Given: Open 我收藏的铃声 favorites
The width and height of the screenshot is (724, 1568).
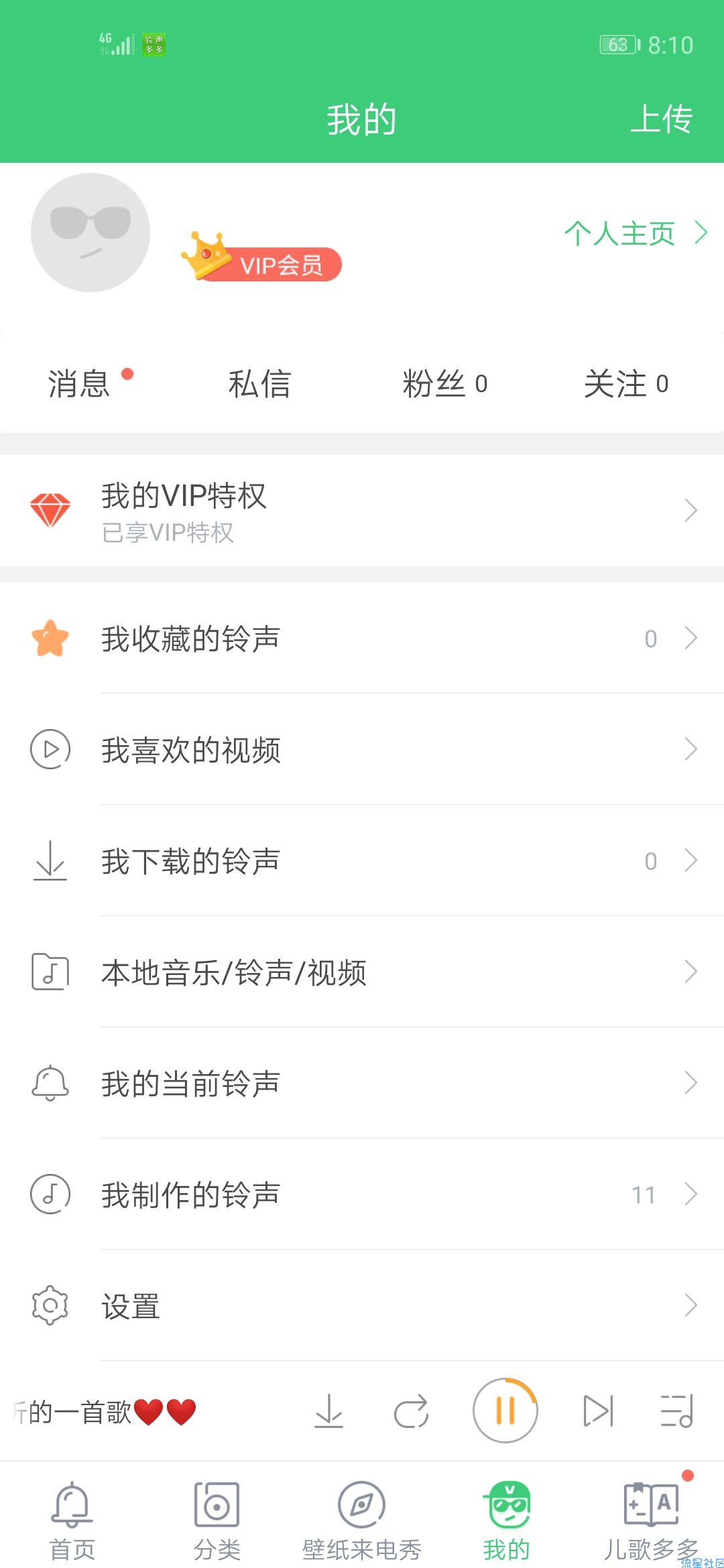Looking at the screenshot, I should [362, 638].
